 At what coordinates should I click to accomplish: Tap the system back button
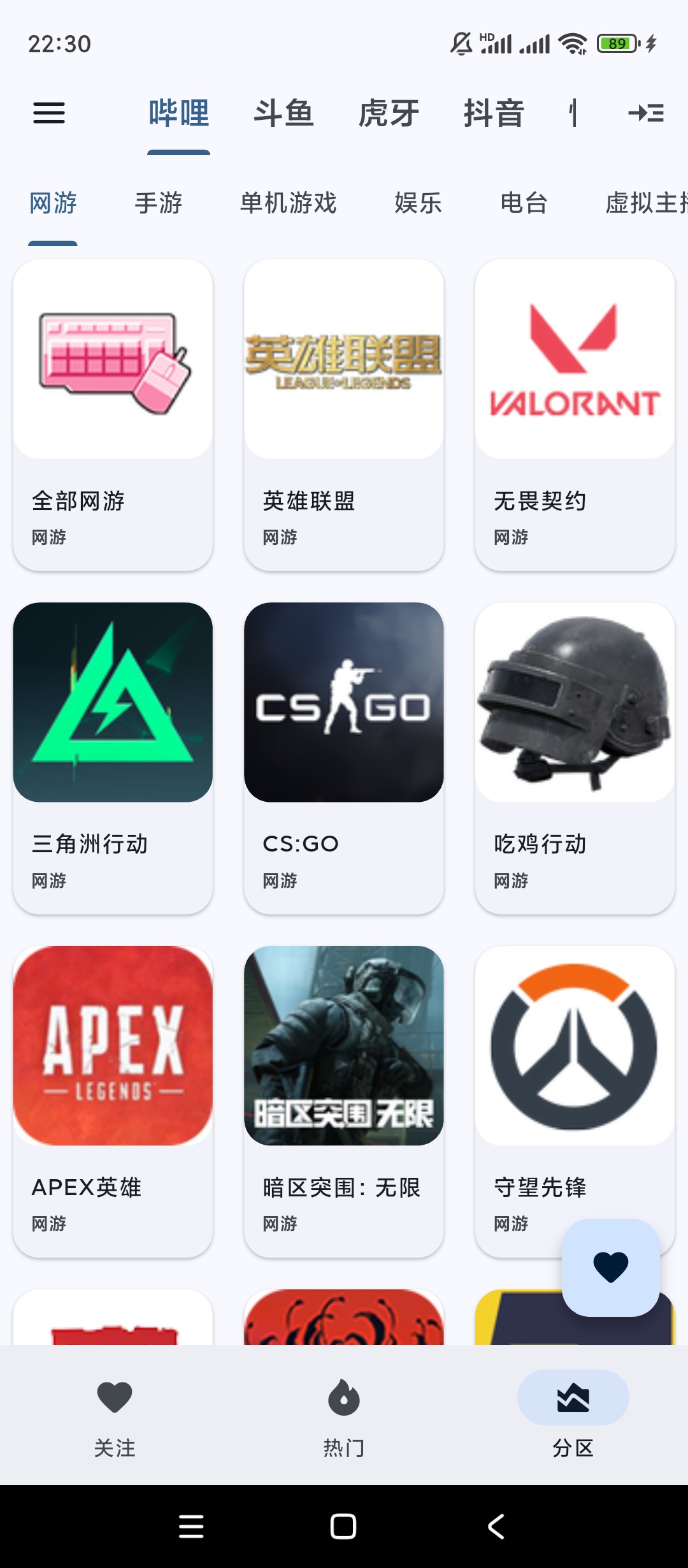tap(496, 1527)
